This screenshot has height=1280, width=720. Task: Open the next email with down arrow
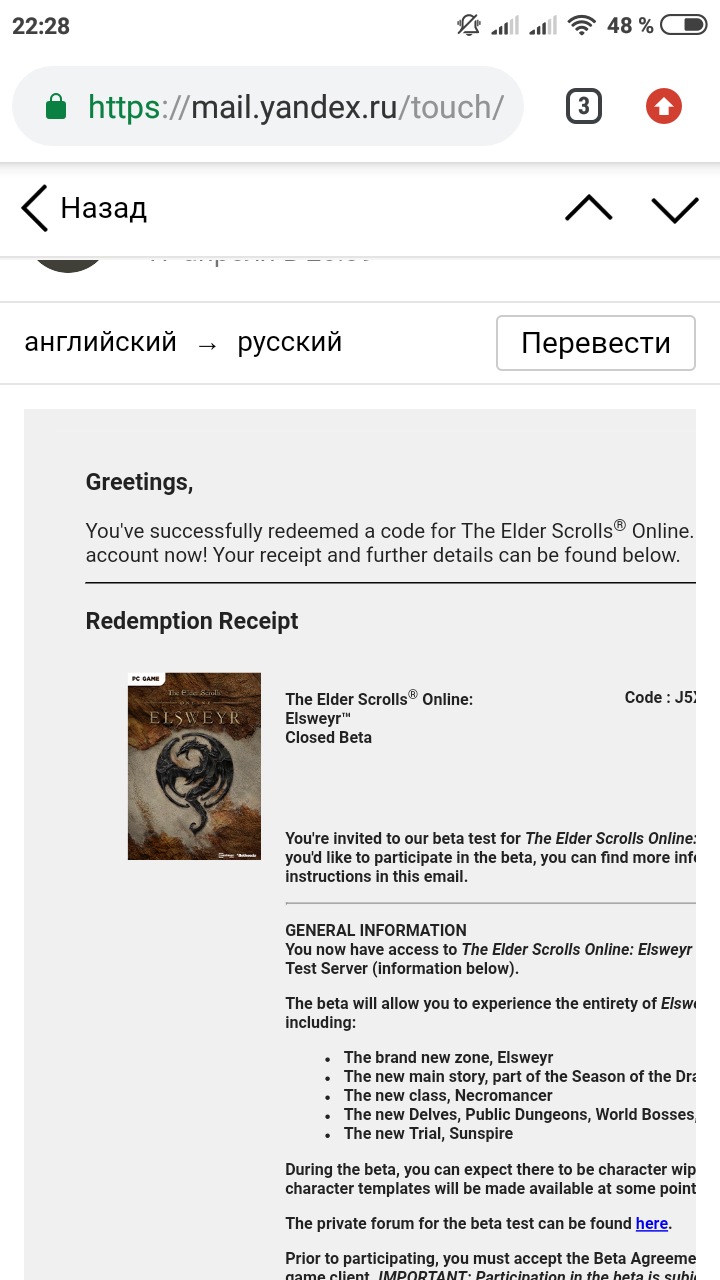tap(675, 208)
